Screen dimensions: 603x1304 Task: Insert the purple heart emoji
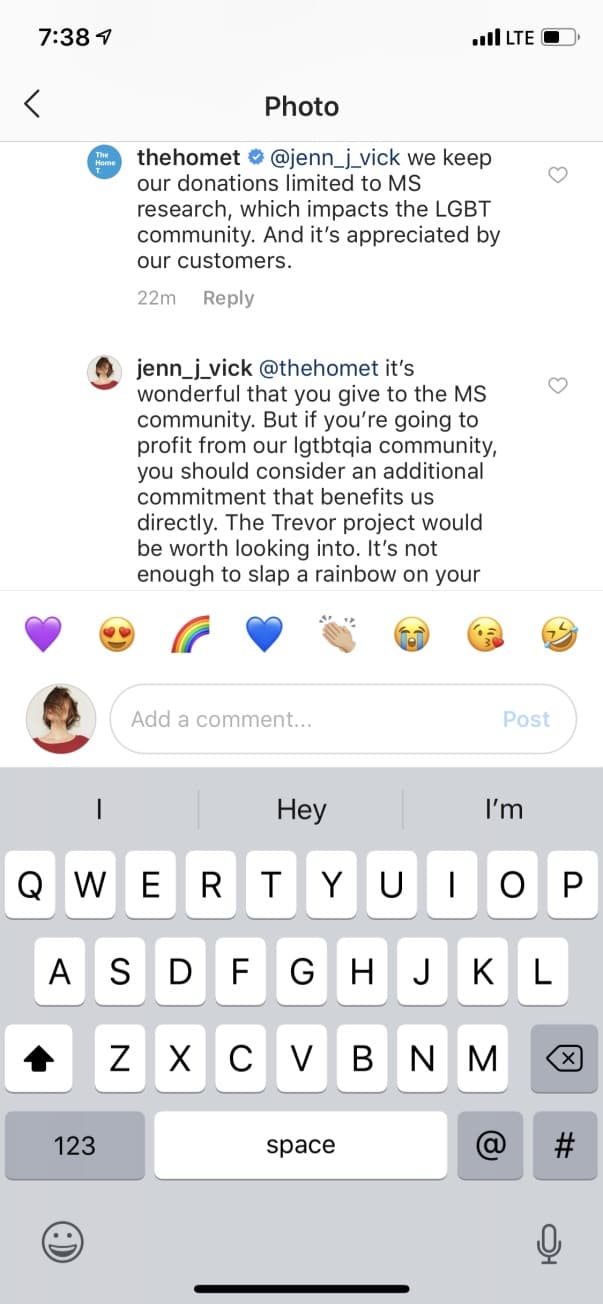tap(43, 634)
